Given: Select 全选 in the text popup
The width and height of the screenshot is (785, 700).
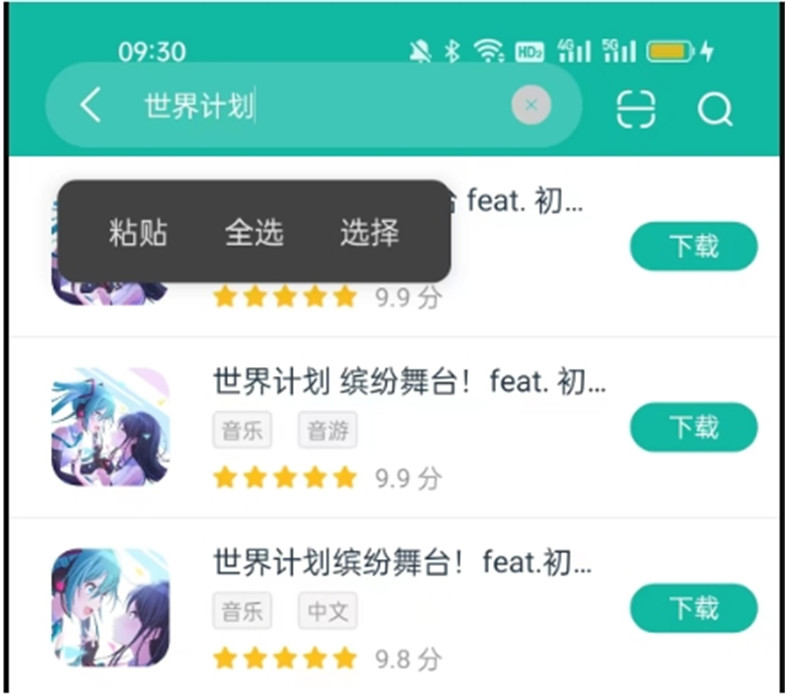Looking at the screenshot, I should tap(254, 233).
